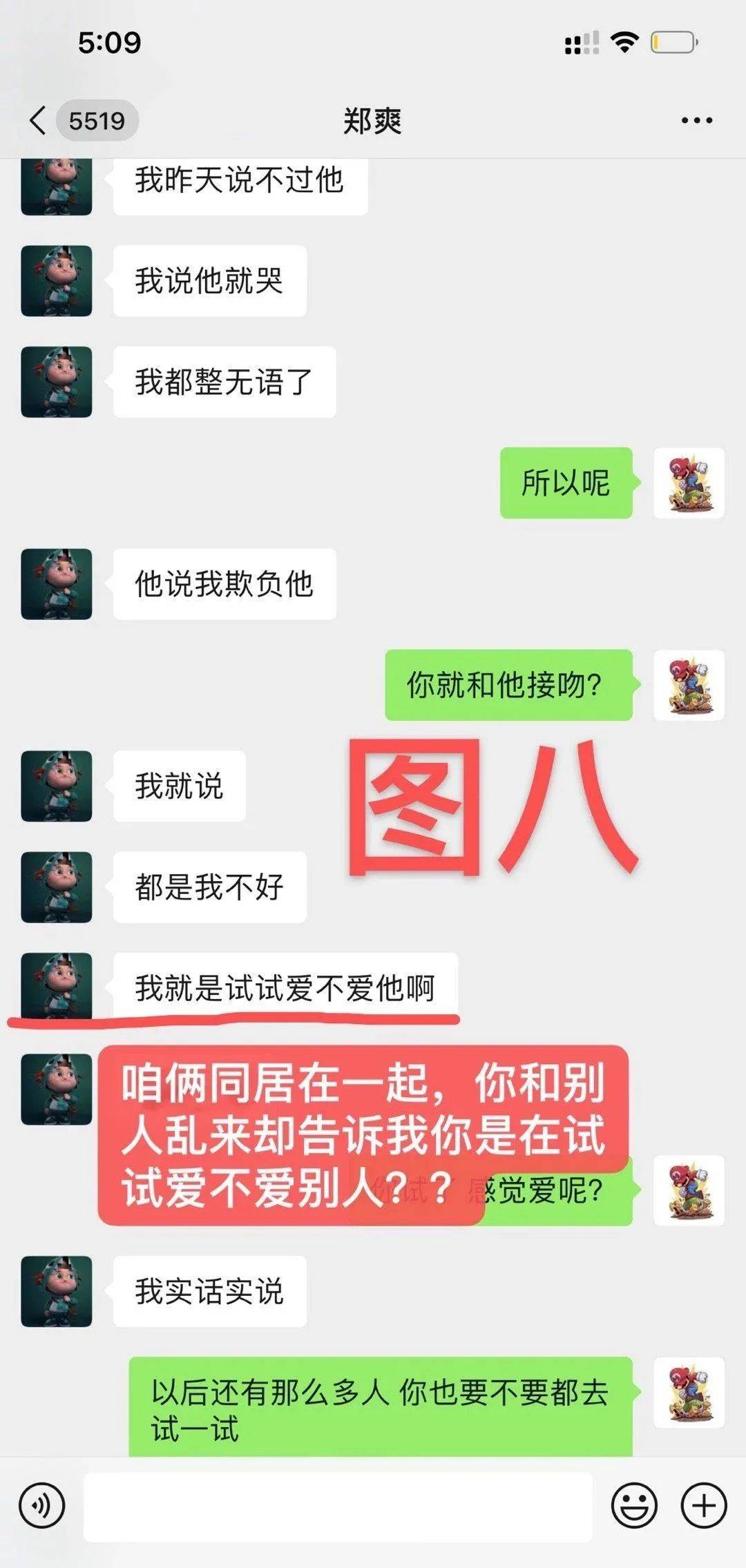This screenshot has width=746, height=1568.
Task: Go back to the chat list
Action: tap(39, 121)
